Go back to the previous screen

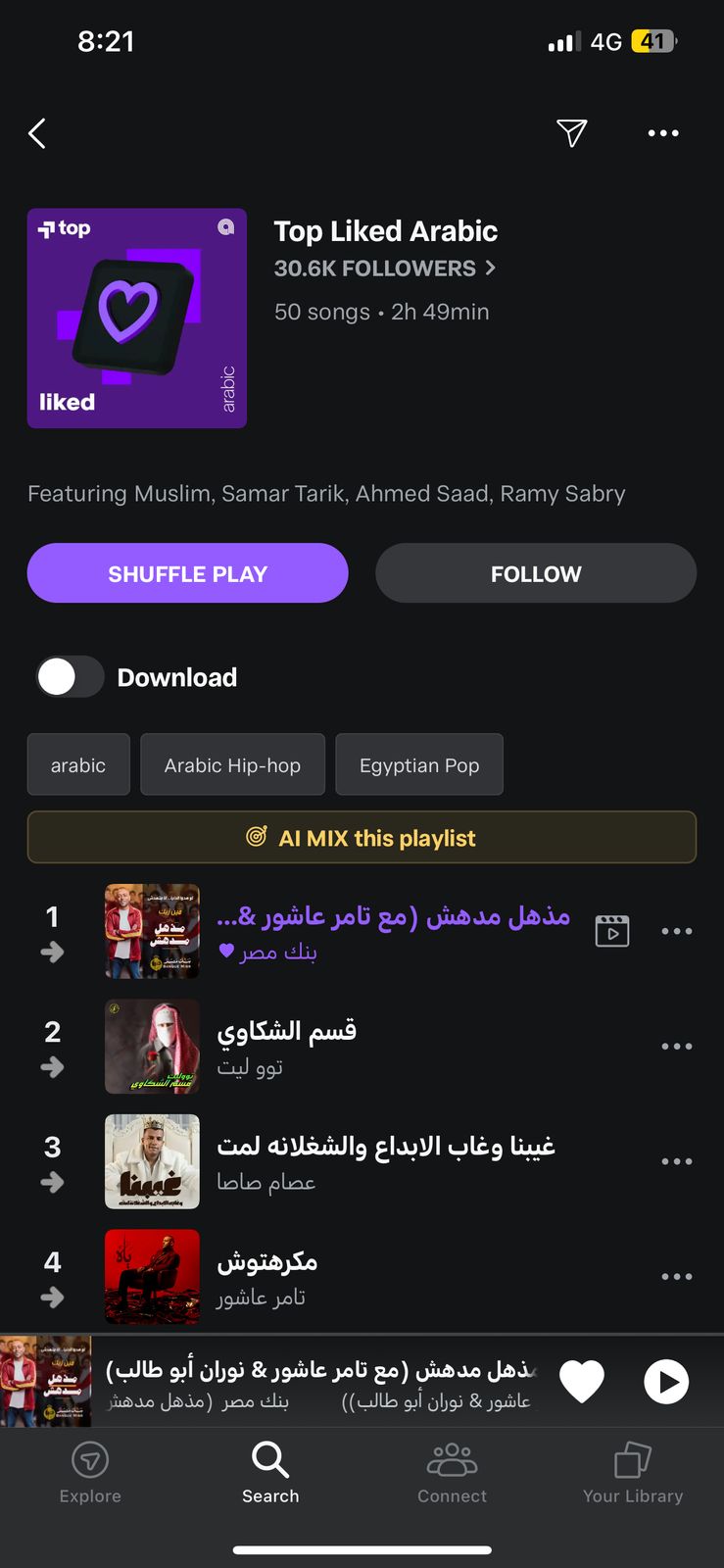tap(37, 133)
